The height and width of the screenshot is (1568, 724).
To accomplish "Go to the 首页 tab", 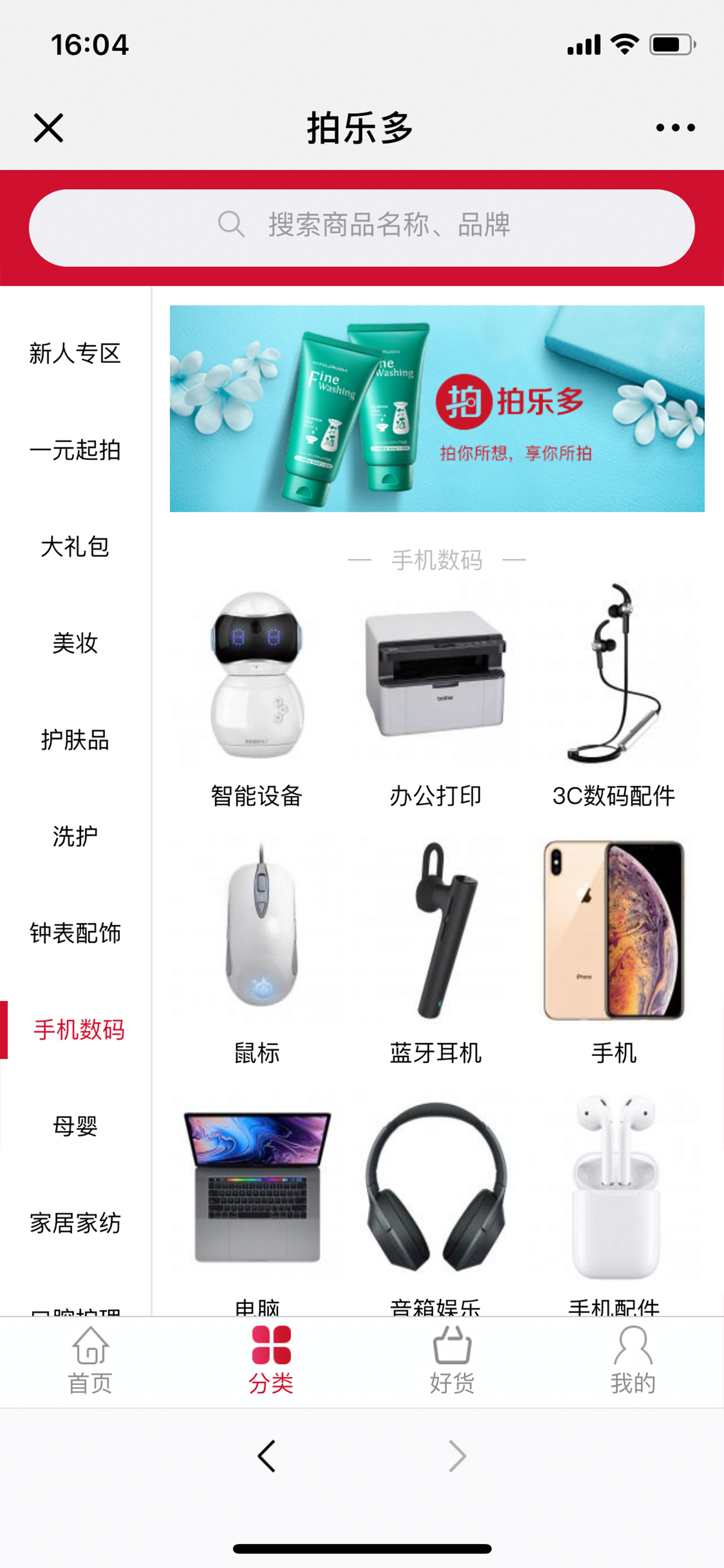I will [x=90, y=1361].
